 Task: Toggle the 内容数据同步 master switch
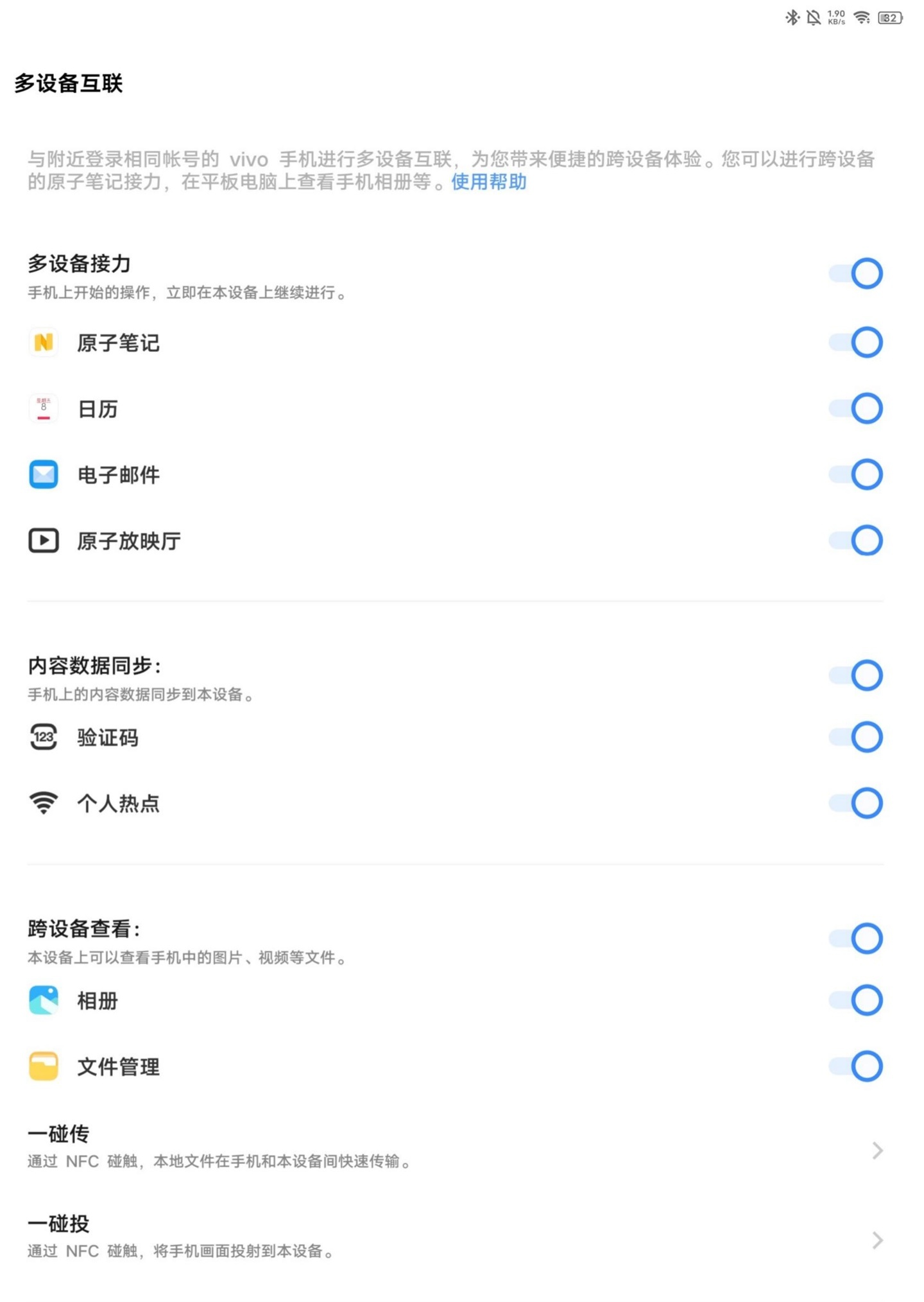[x=855, y=675]
